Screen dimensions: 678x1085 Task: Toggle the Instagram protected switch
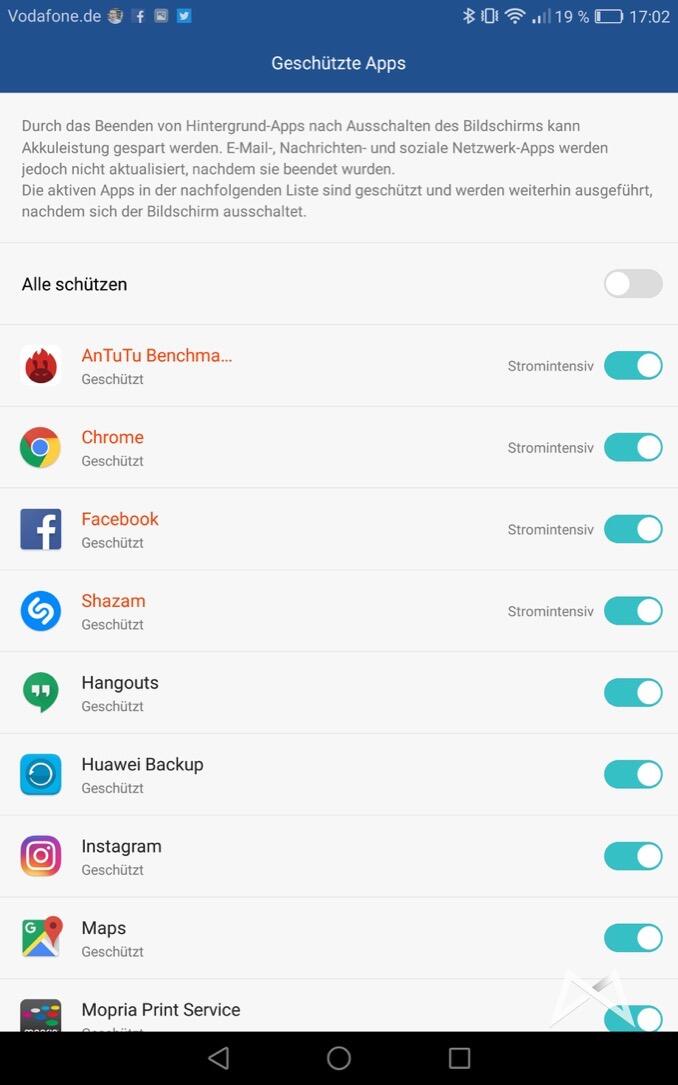click(x=633, y=856)
